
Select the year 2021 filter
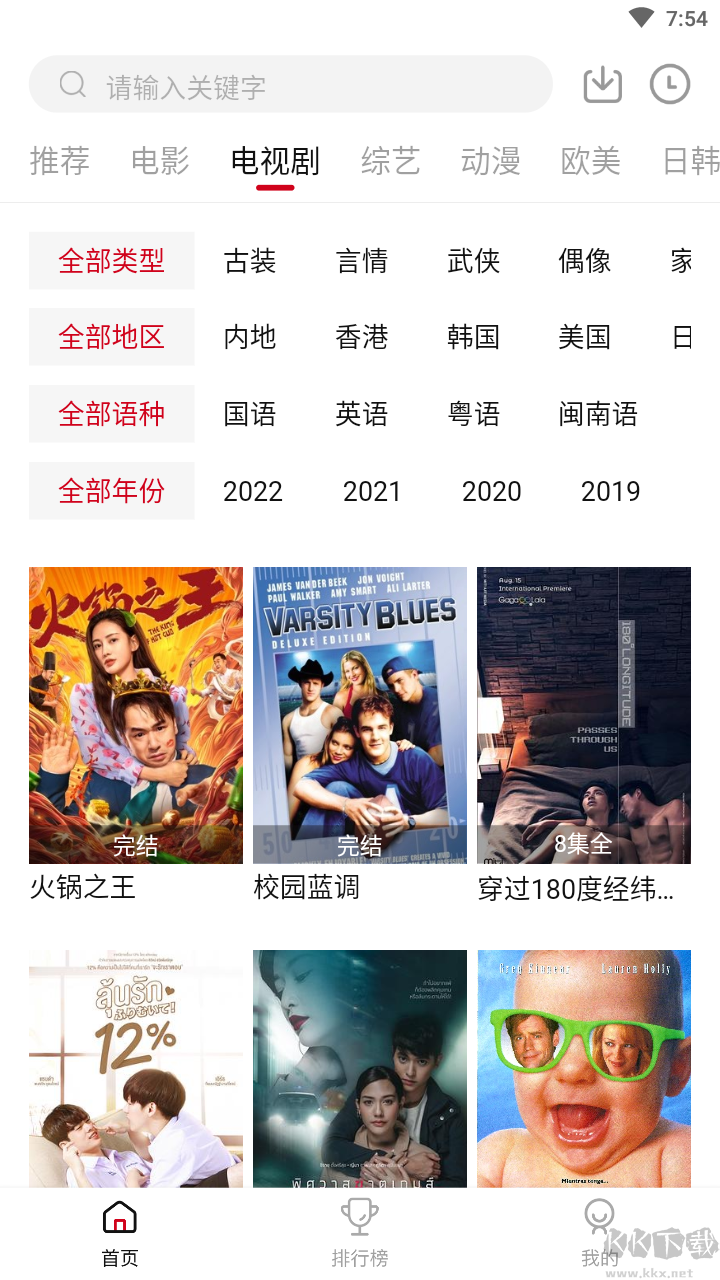tap(372, 491)
